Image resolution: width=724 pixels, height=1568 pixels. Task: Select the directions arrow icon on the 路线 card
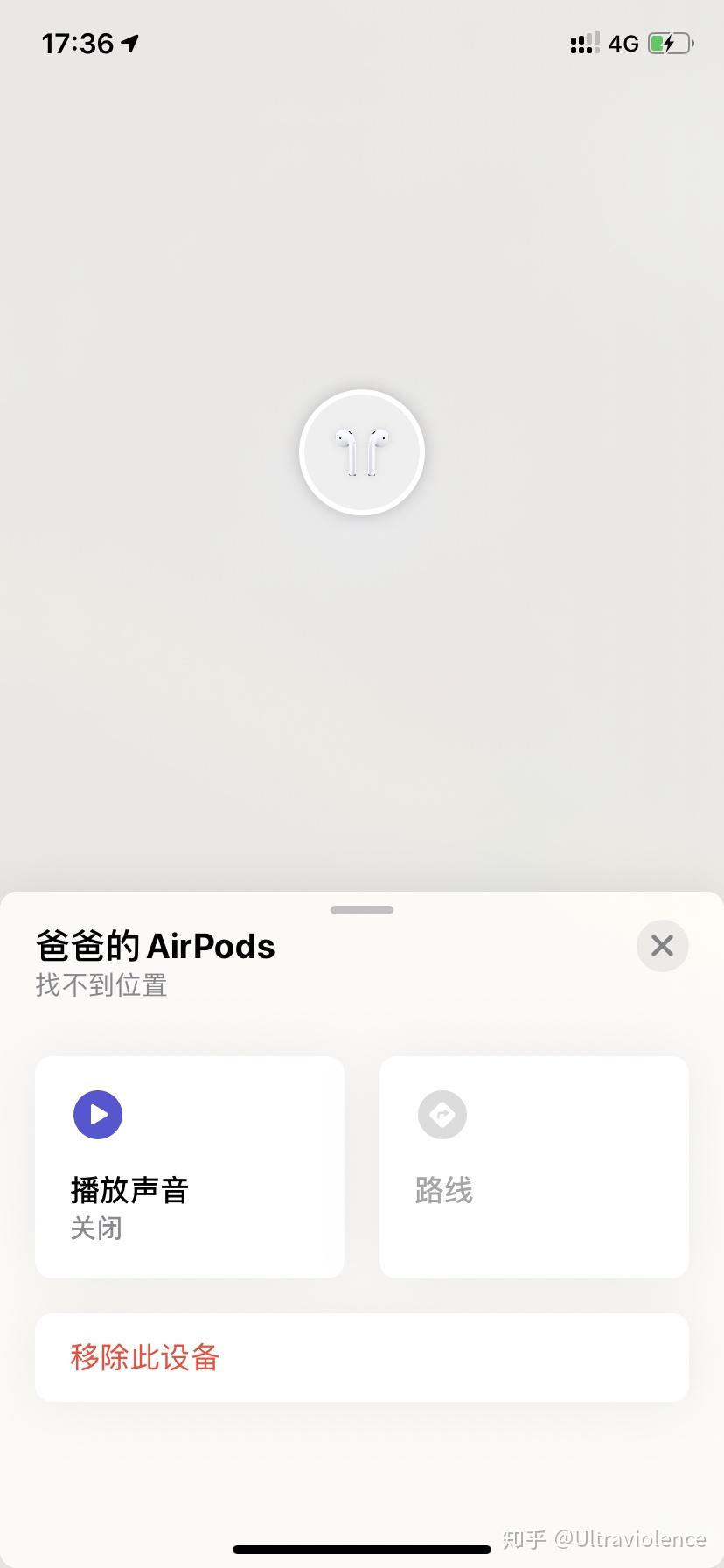click(442, 1114)
